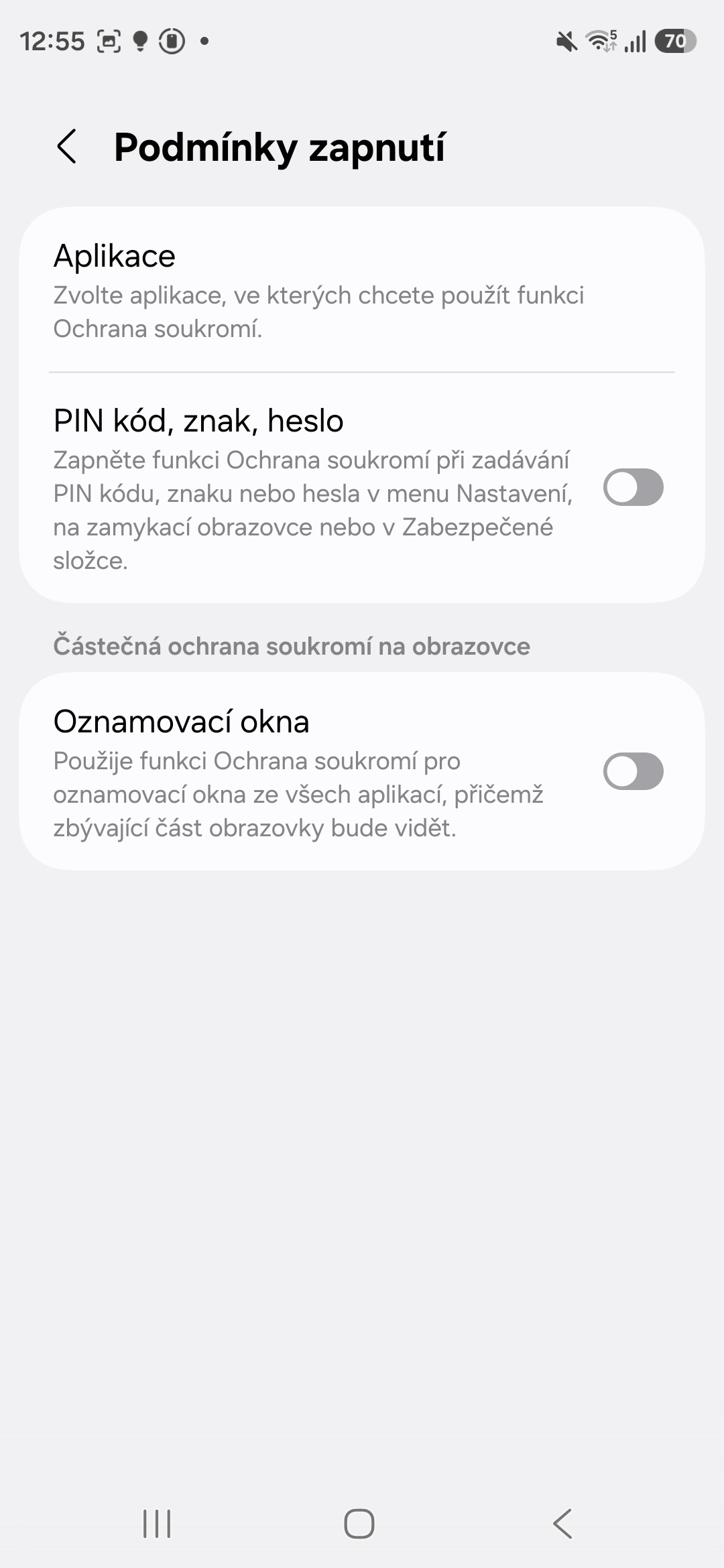Enable the PIN kód, znak, heslo switch
This screenshot has height=1568, width=724.
coord(633,487)
